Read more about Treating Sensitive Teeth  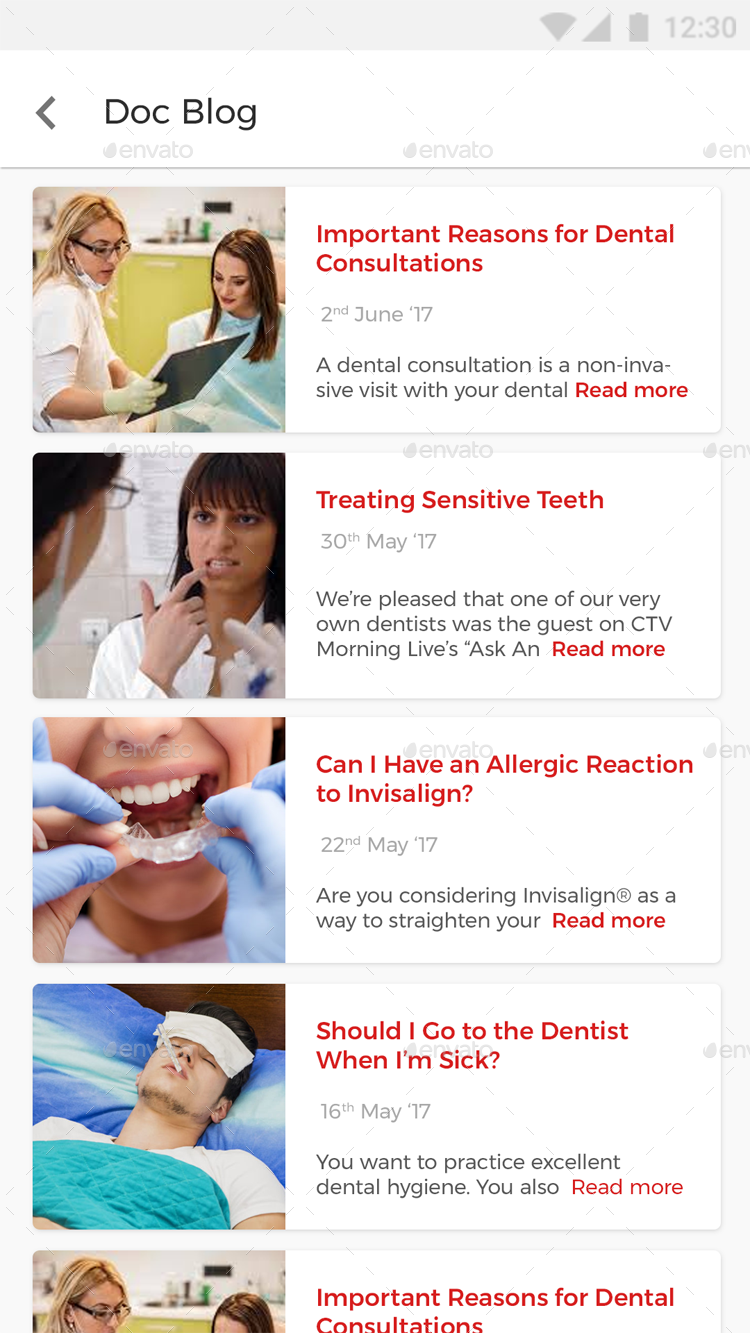coord(608,648)
